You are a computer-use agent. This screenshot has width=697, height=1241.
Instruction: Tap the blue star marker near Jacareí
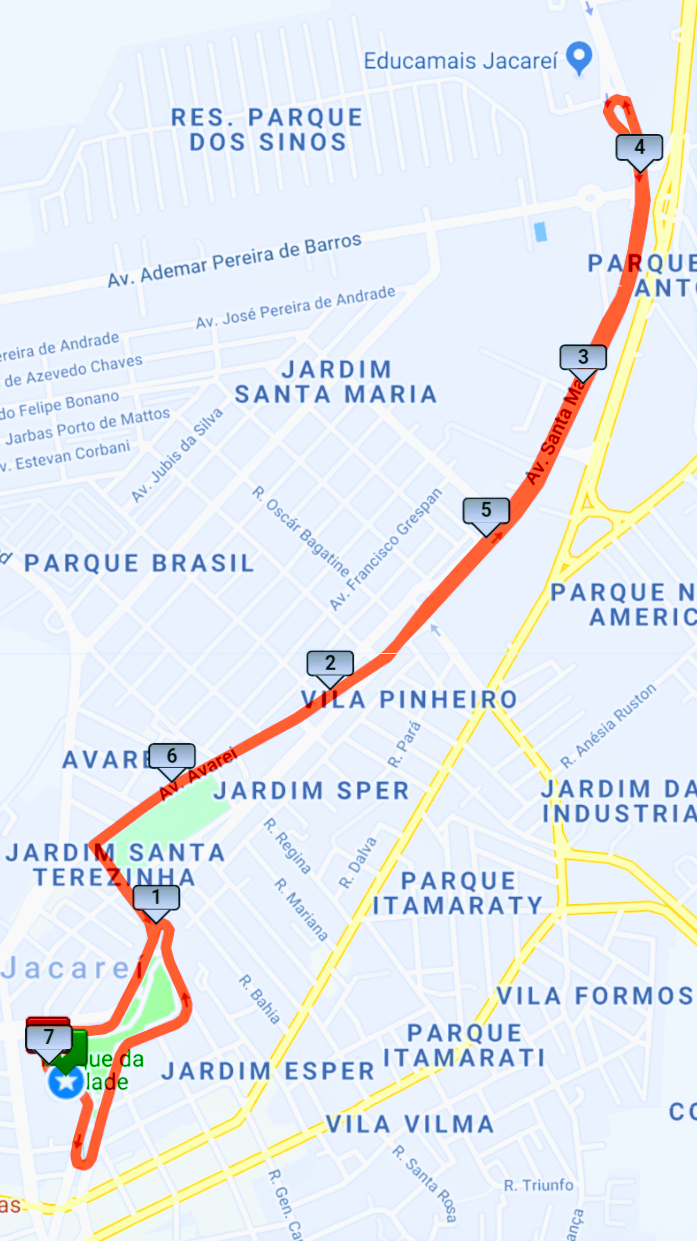[x=67, y=1081]
